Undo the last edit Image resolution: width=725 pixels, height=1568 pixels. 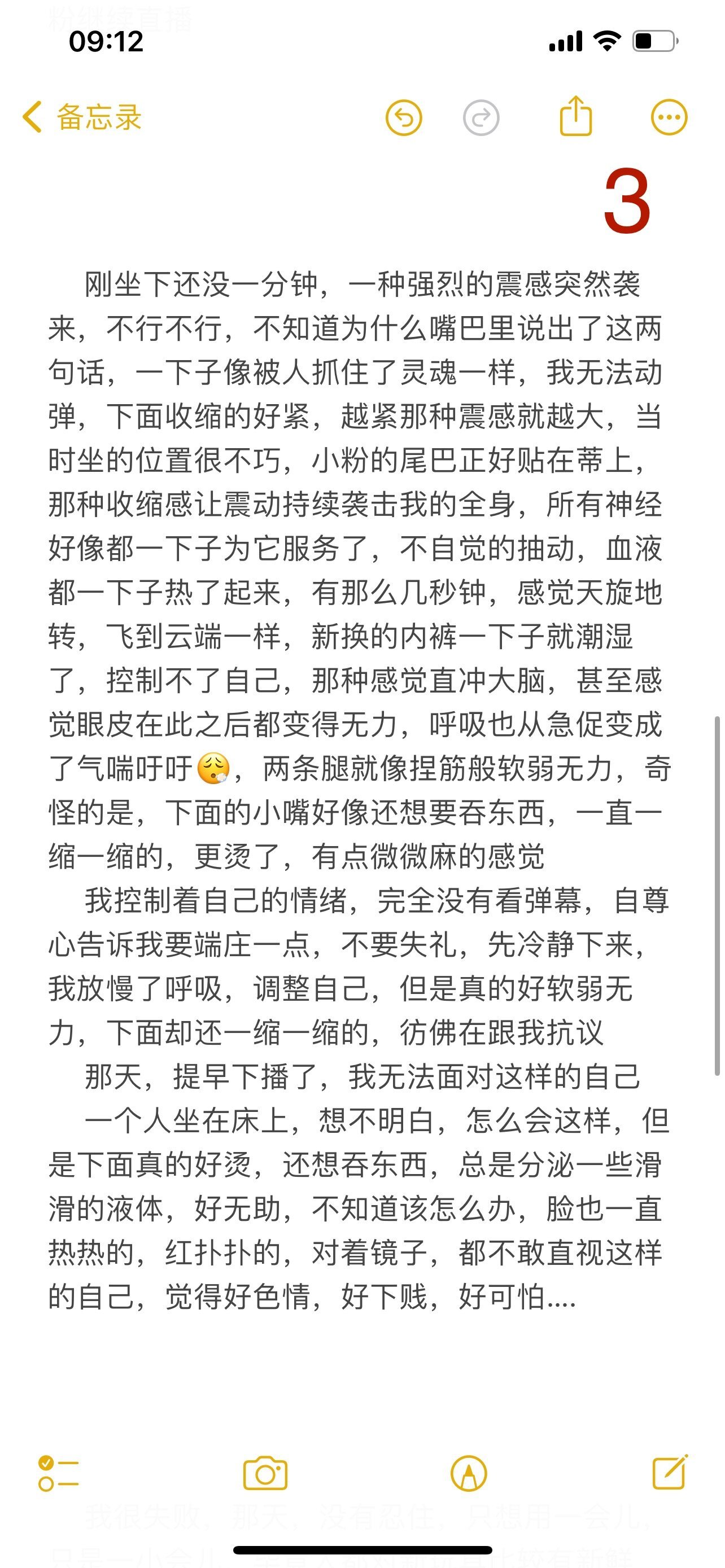(x=404, y=117)
